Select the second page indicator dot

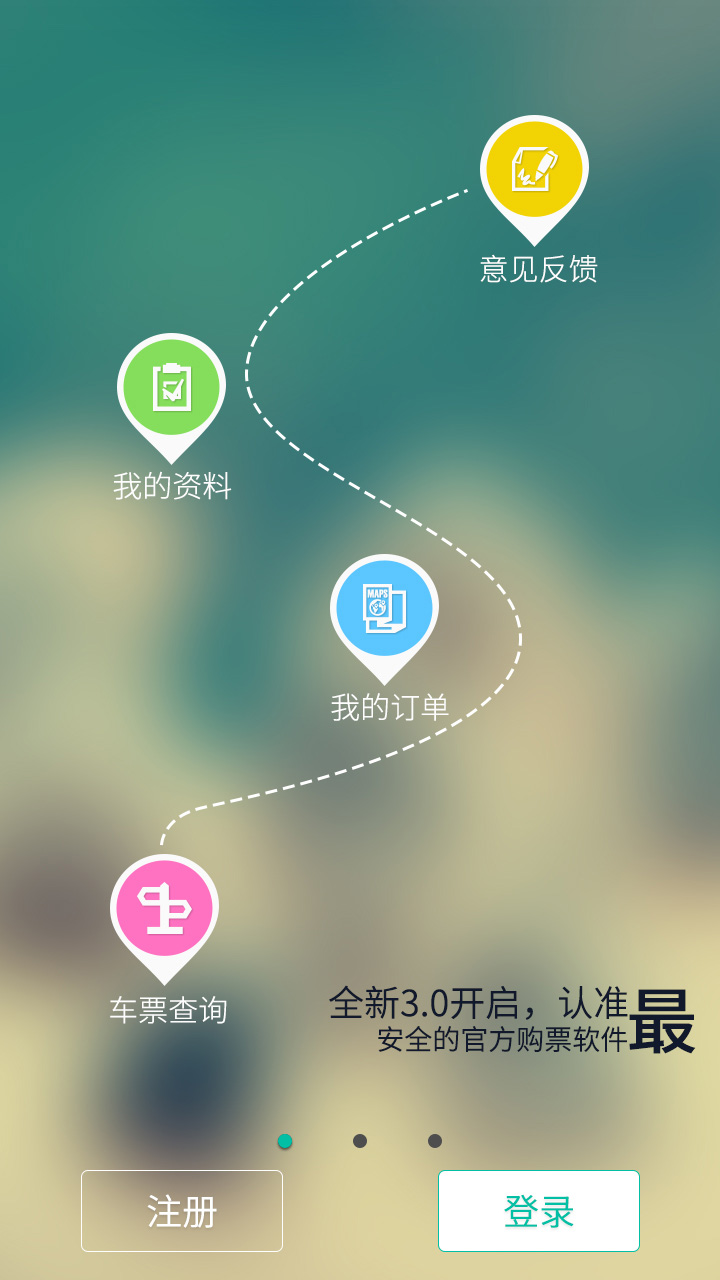click(x=360, y=1141)
